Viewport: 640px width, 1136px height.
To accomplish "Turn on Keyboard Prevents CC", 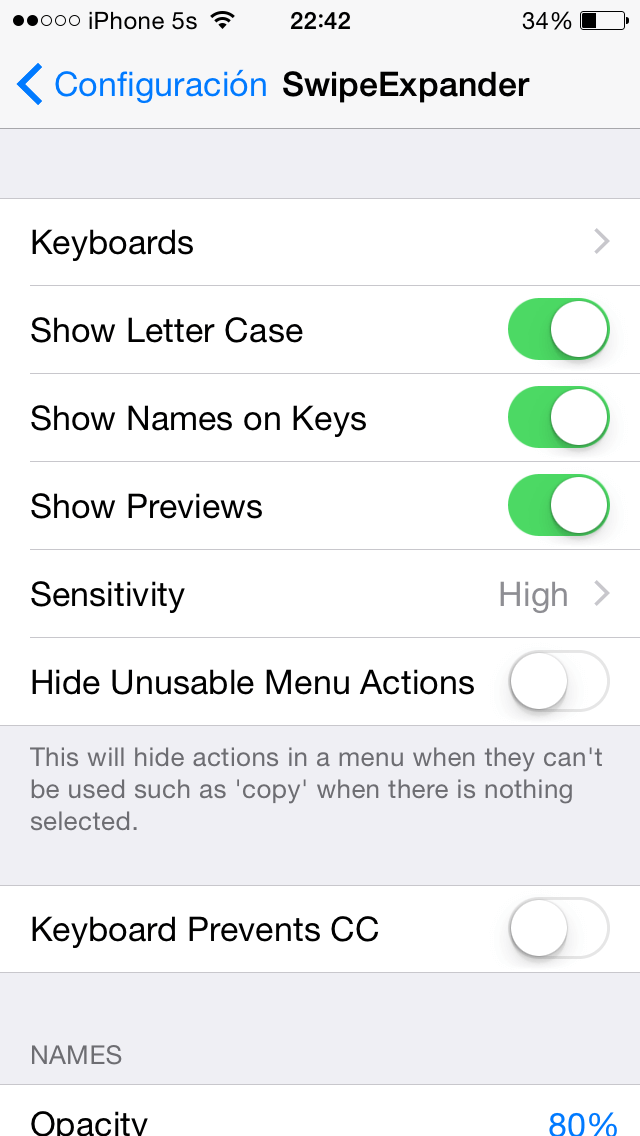I will pyautogui.click(x=558, y=929).
